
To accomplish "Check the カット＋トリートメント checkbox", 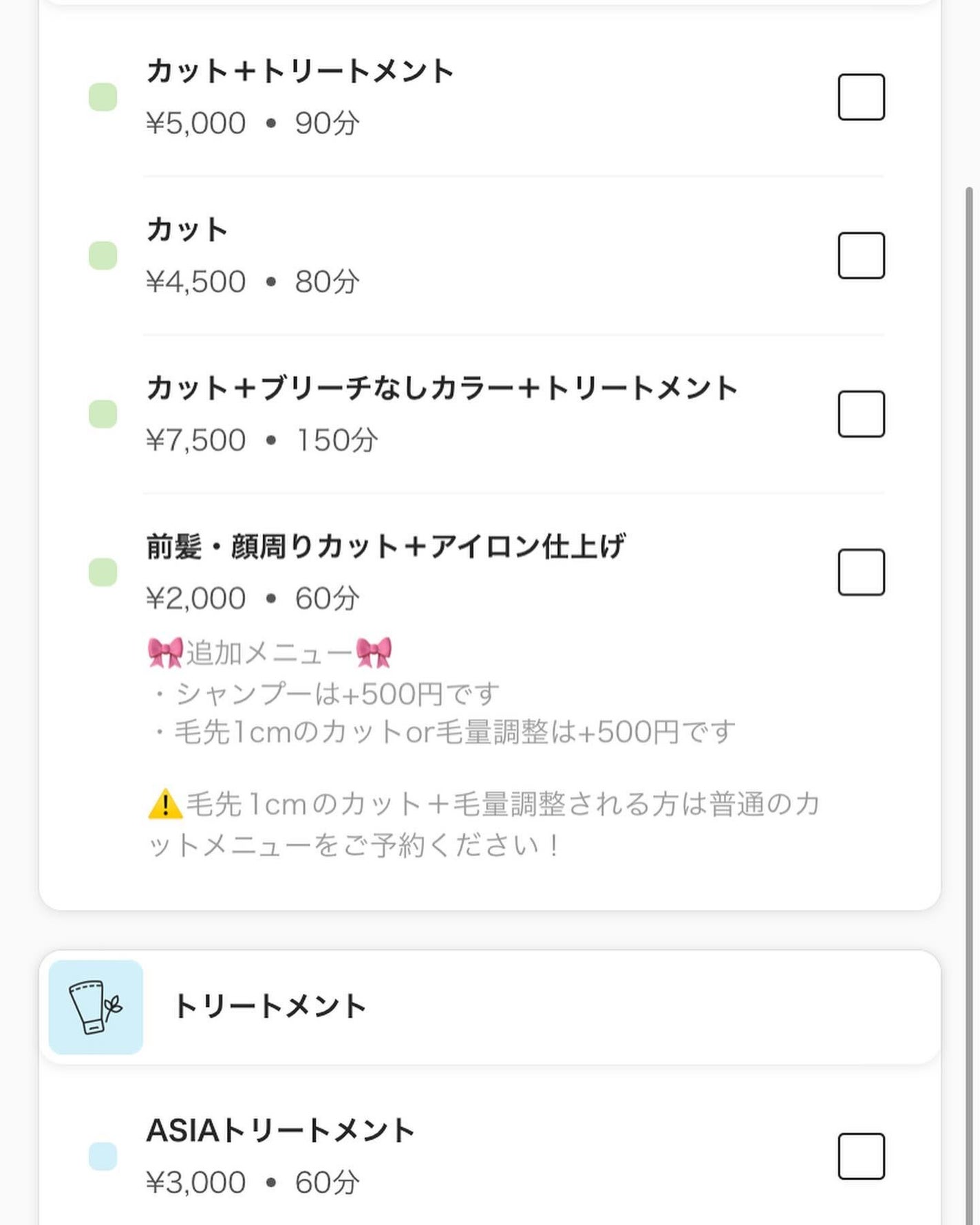I will click(x=860, y=96).
